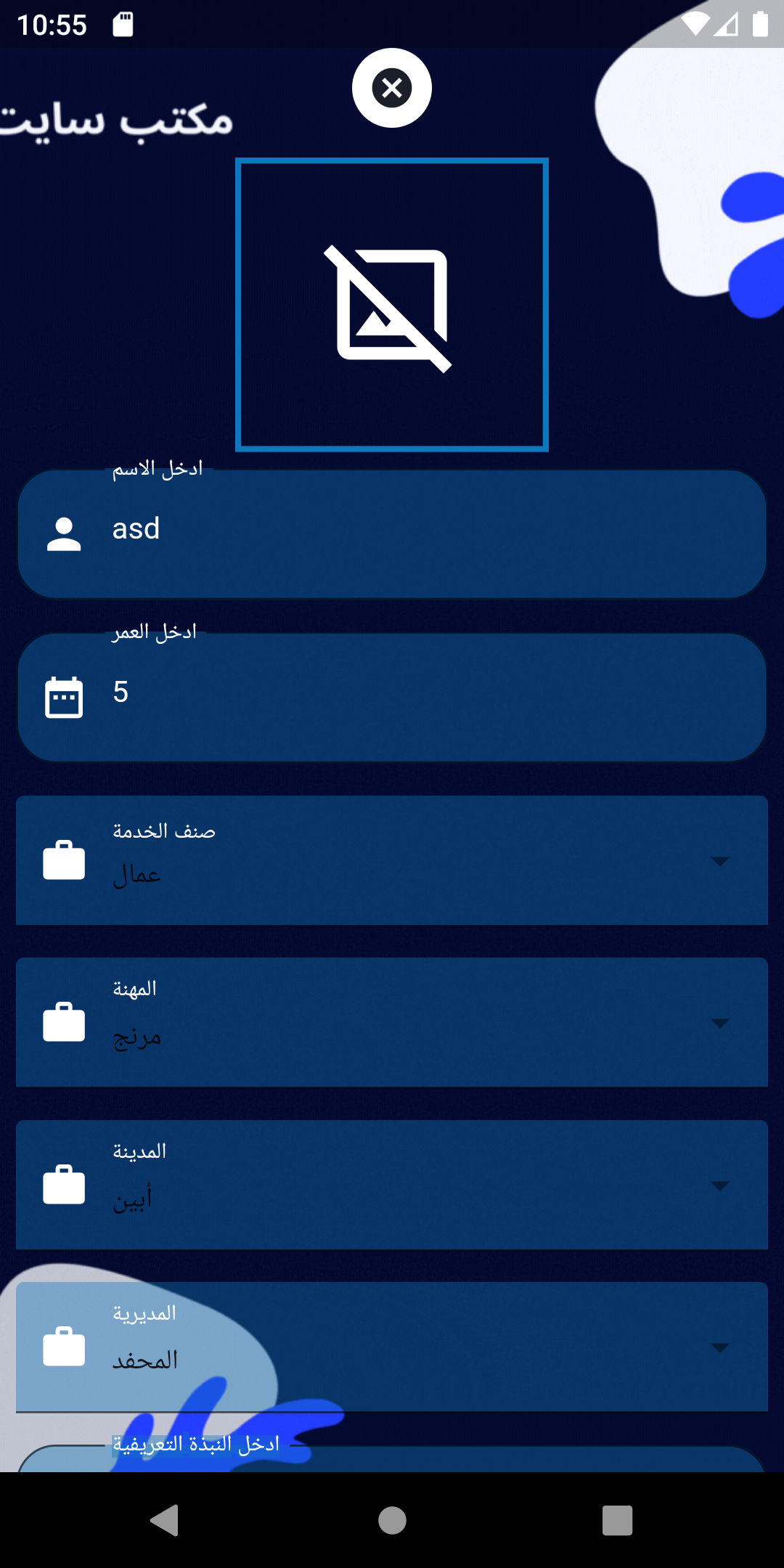This screenshot has width=784, height=1568.
Task: Go to the home screen
Action: click(392, 1520)
